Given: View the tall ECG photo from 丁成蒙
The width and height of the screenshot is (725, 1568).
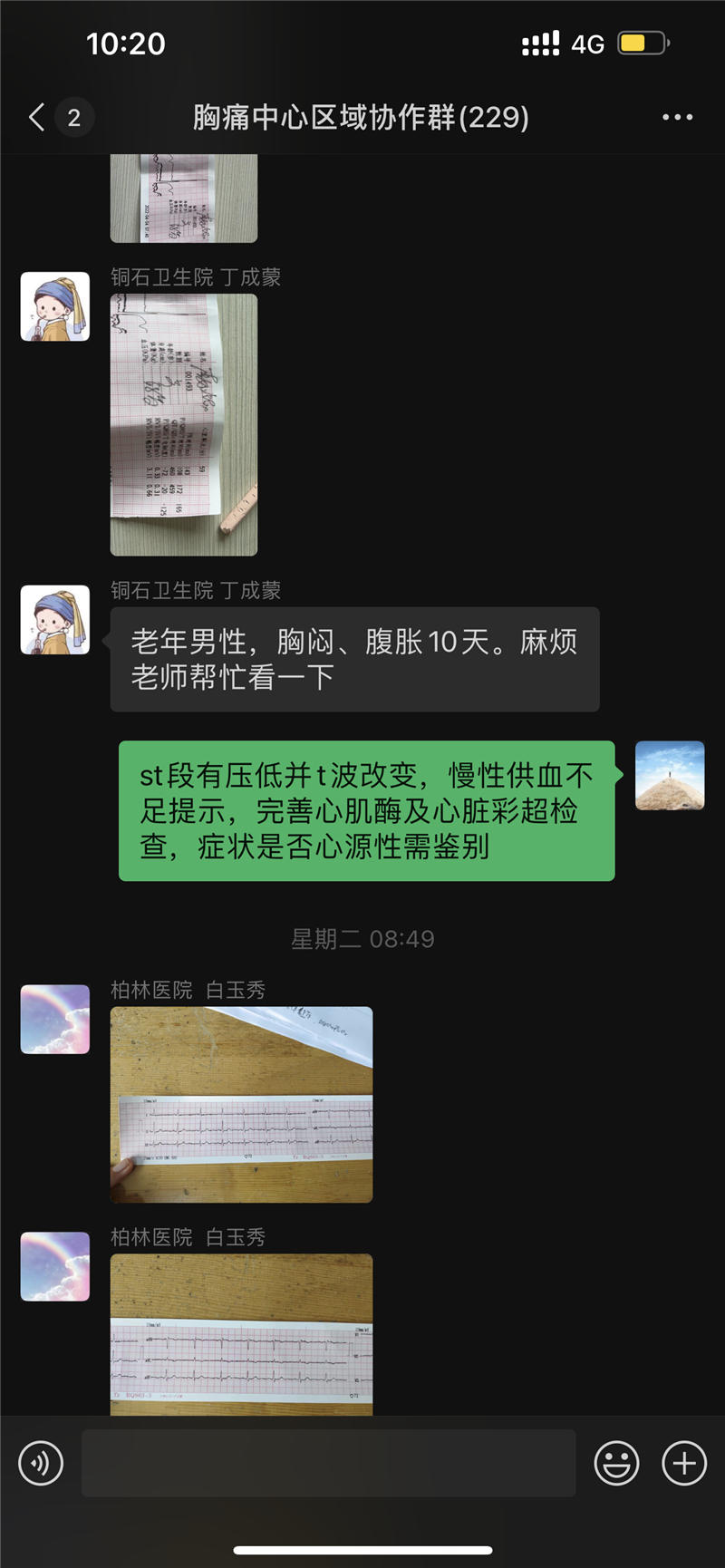Looking at the screenshot, I should (x=184, y=424).
